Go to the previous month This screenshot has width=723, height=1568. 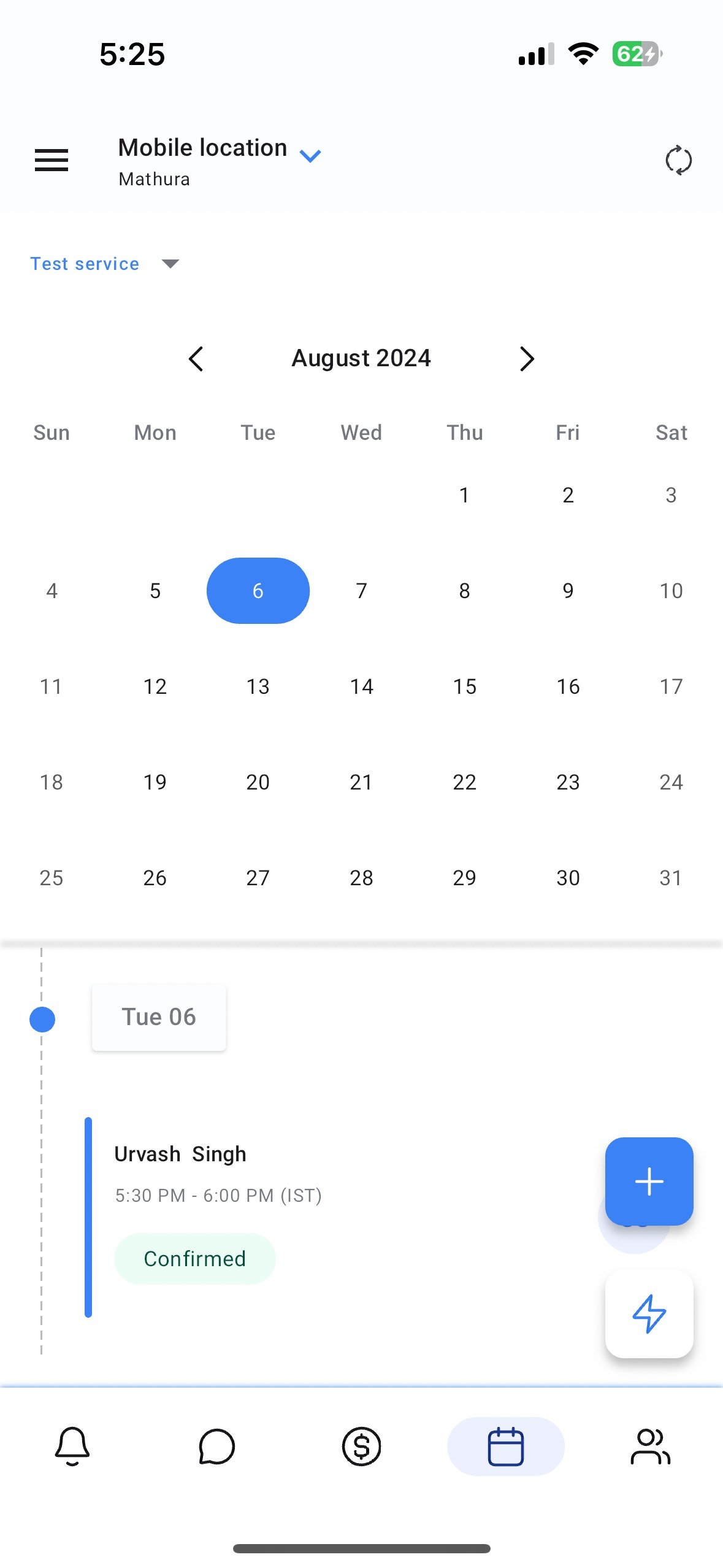pos(196,359)
